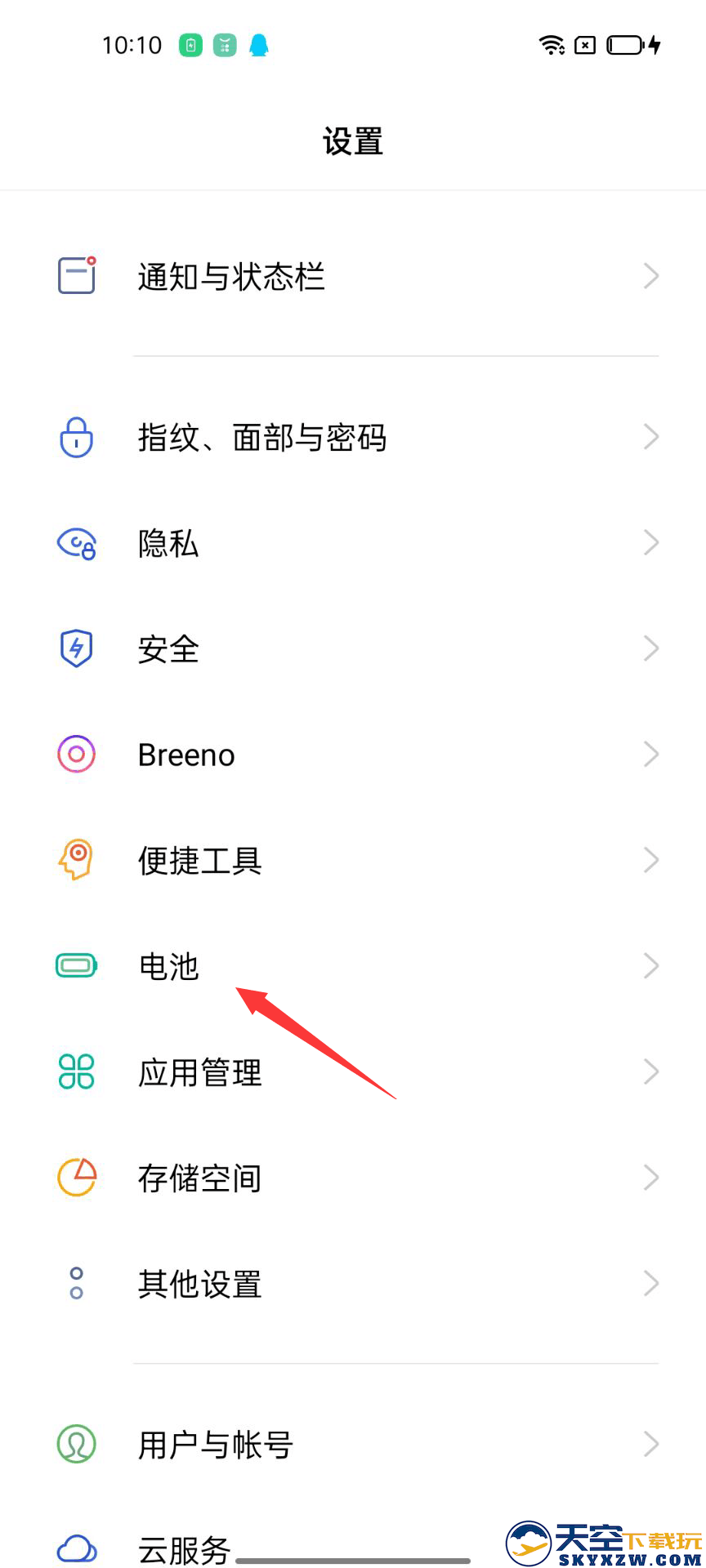Image resolution: width=706 pixels, height=1568 pixels.
Task: Tap 其他设置 row
Action: tap(353, 1284)
